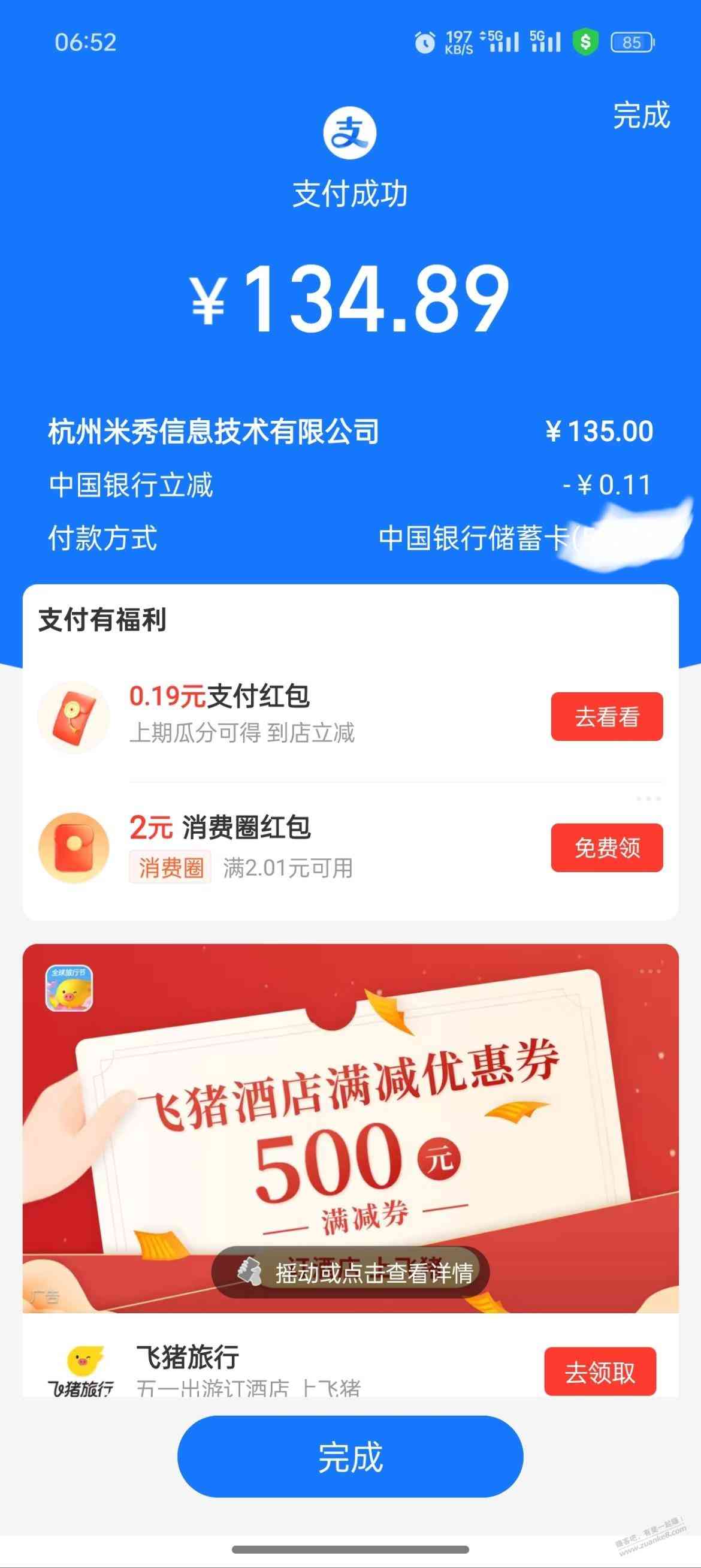Tap the large blue 完成 button at the bottom
701x1568 pixels.
(x=350, y=1457)
